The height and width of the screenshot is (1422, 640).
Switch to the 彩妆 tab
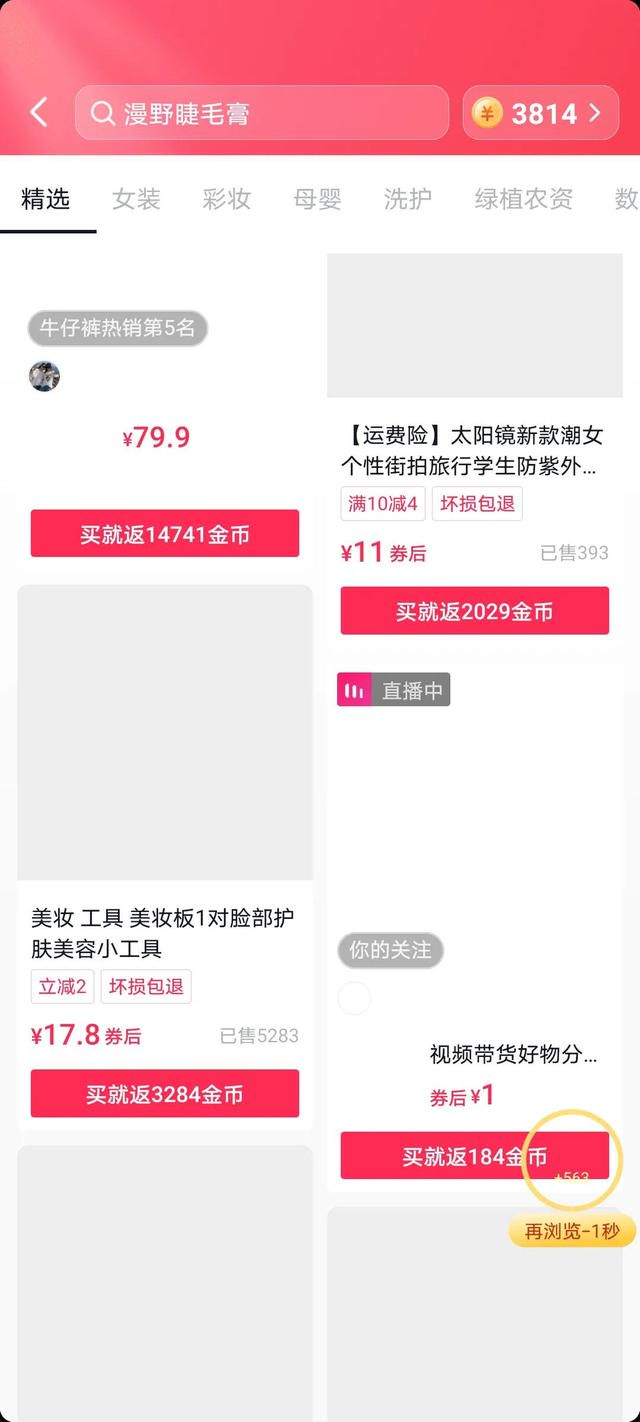pyautogui.click(x=226, y=199)
